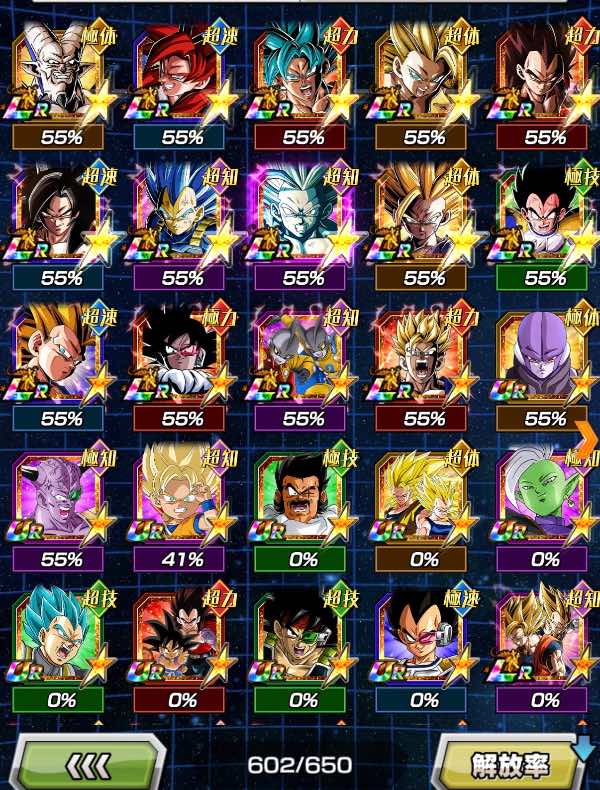Go back with the triple-arrow button
Image resolution: width=600 pixels, height=790 pixels.
tap(88, 765)
